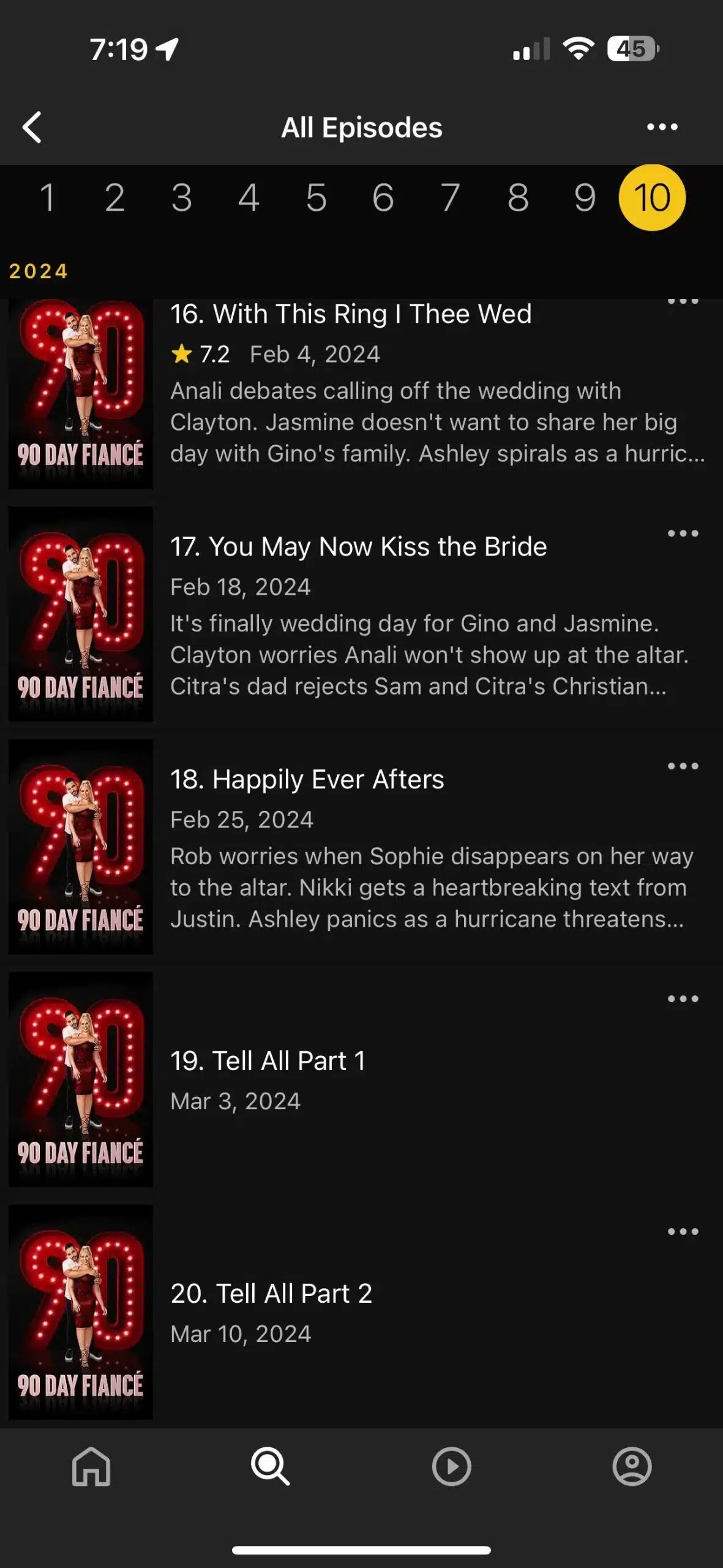Open episode 20 Tell All Part 2
Viewport: 723px width, 1568px height.
coord(271,1294)
